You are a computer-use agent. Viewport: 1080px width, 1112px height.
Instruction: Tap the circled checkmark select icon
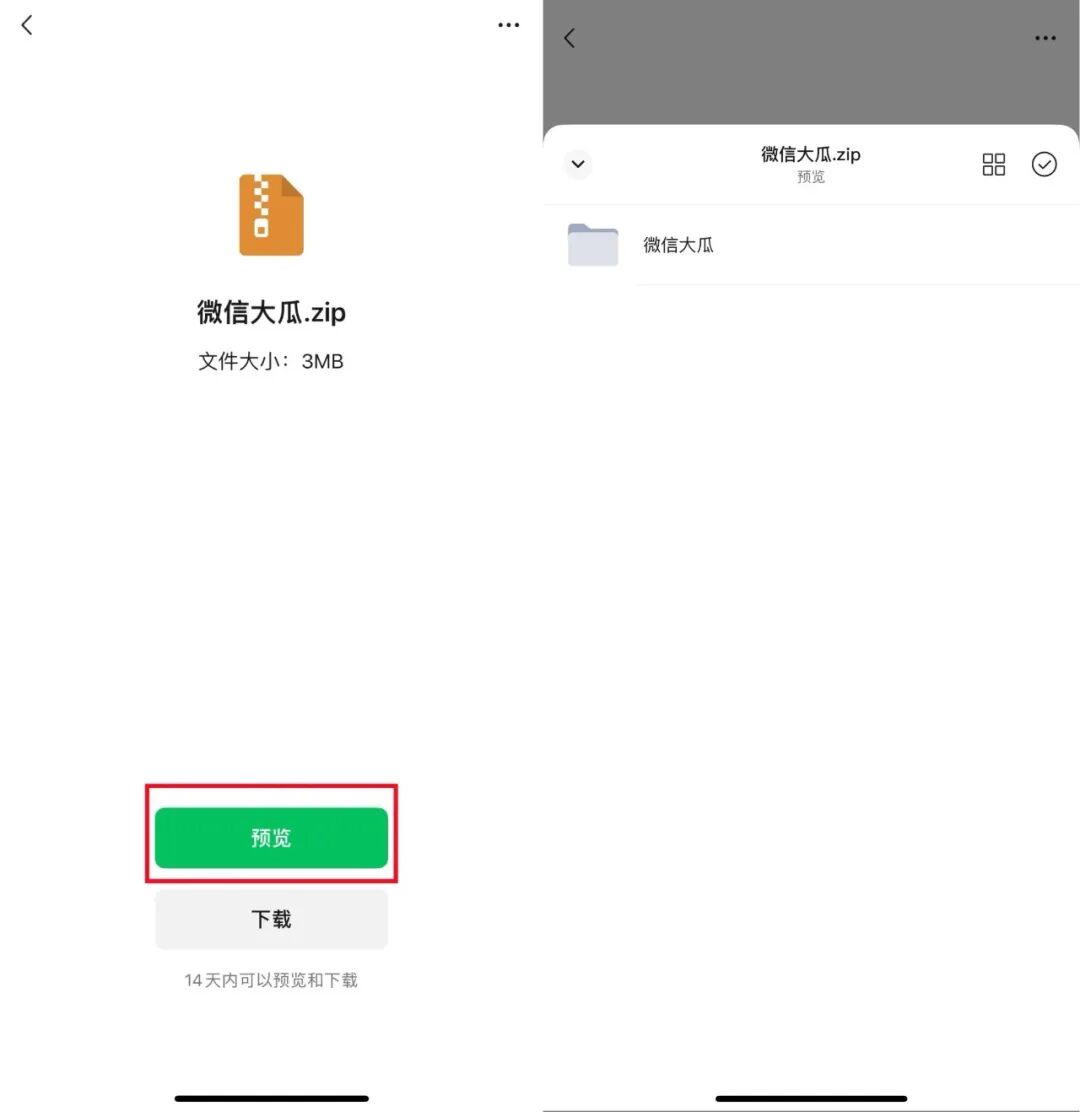(x=1044, y=165)
